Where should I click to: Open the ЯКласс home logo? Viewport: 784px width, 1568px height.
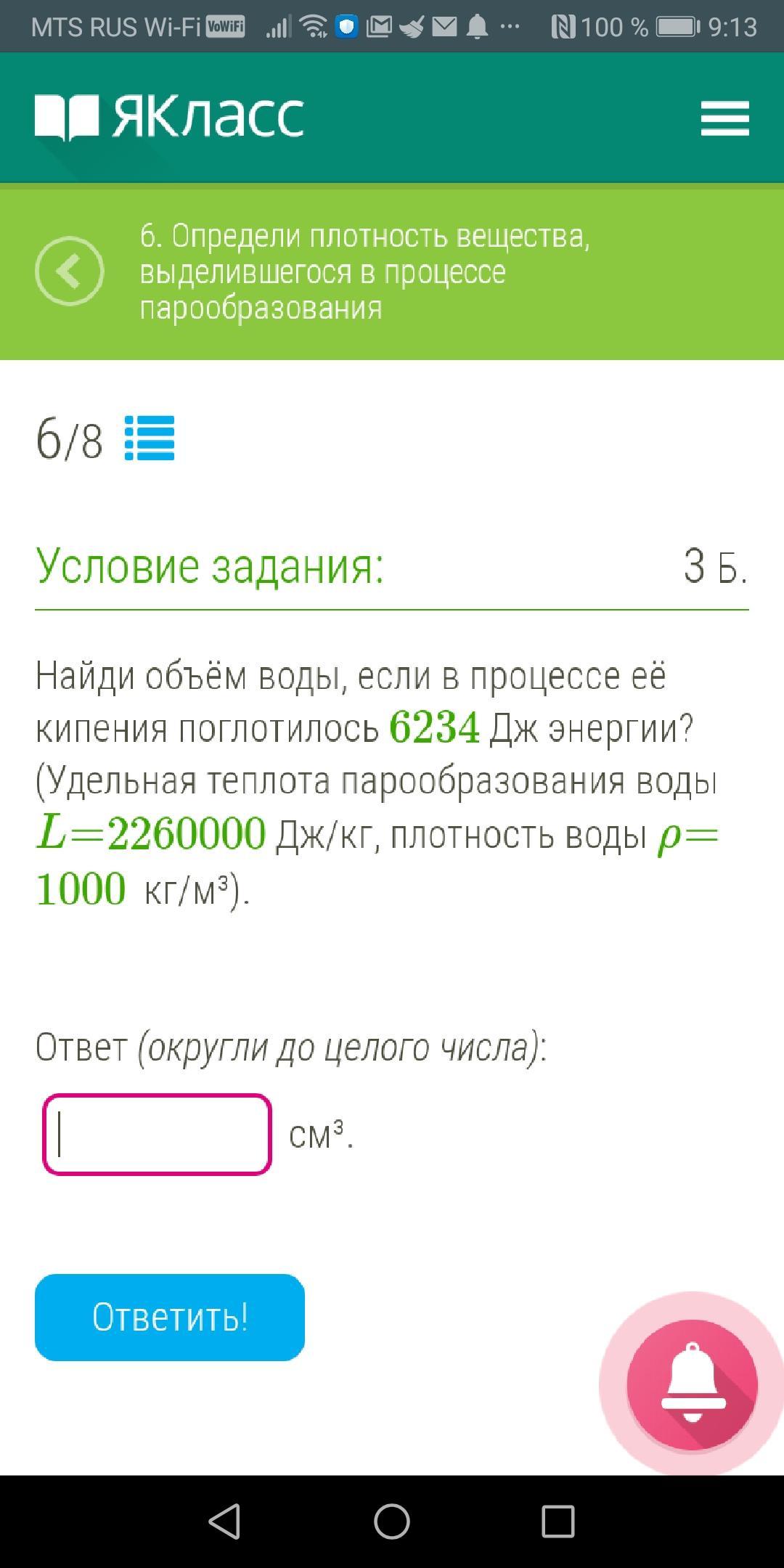169,117
